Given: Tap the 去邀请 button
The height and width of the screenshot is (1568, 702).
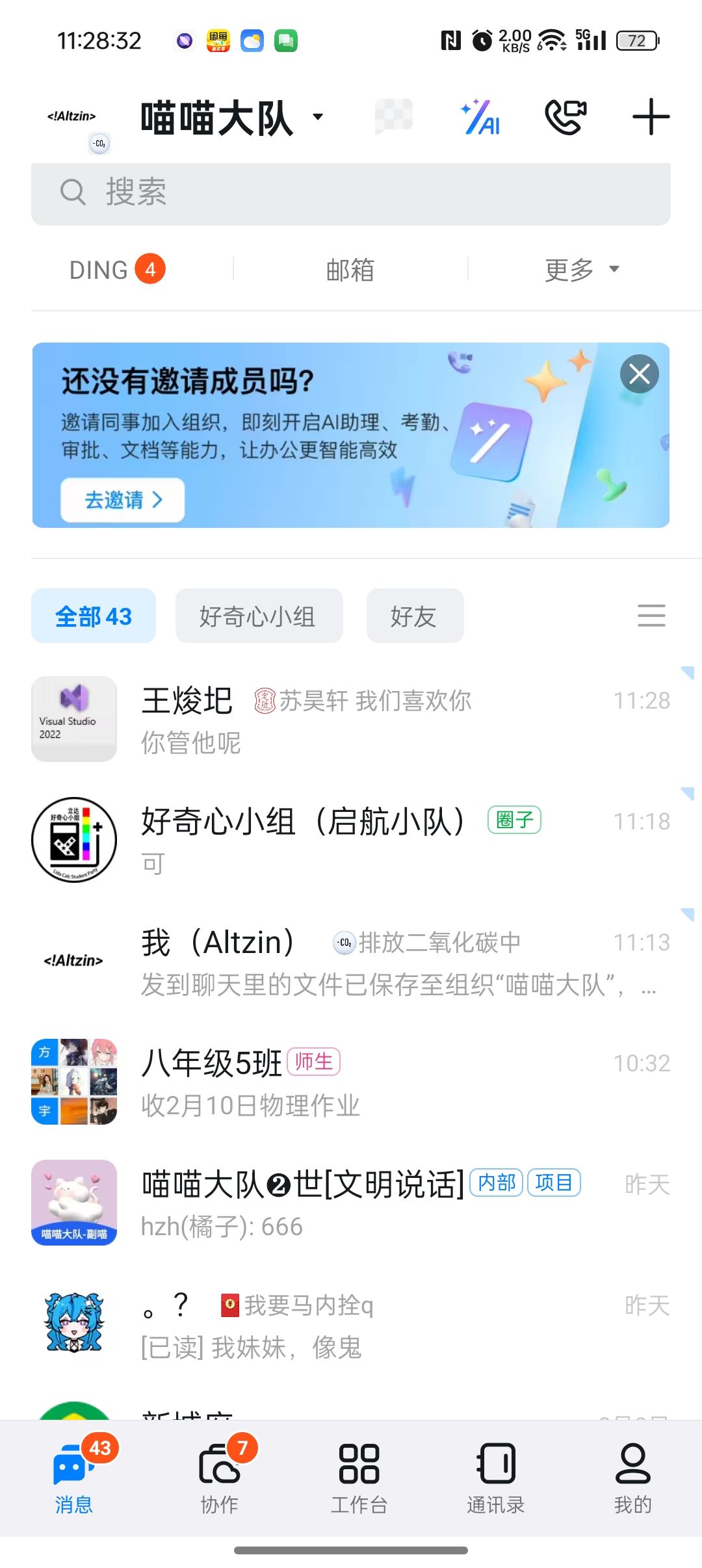Looking at the screenshot, I should (123, 500).
